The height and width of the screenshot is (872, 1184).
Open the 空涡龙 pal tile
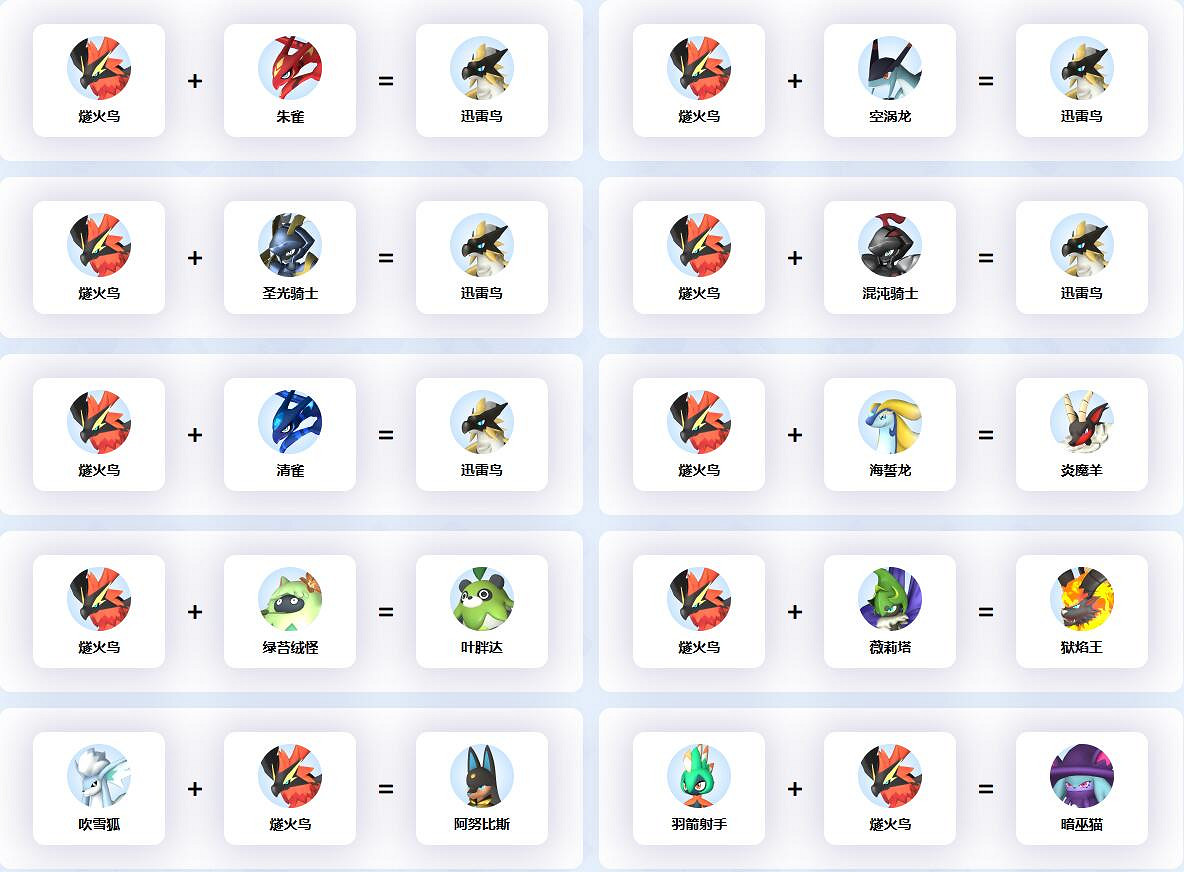coord(890,81)
